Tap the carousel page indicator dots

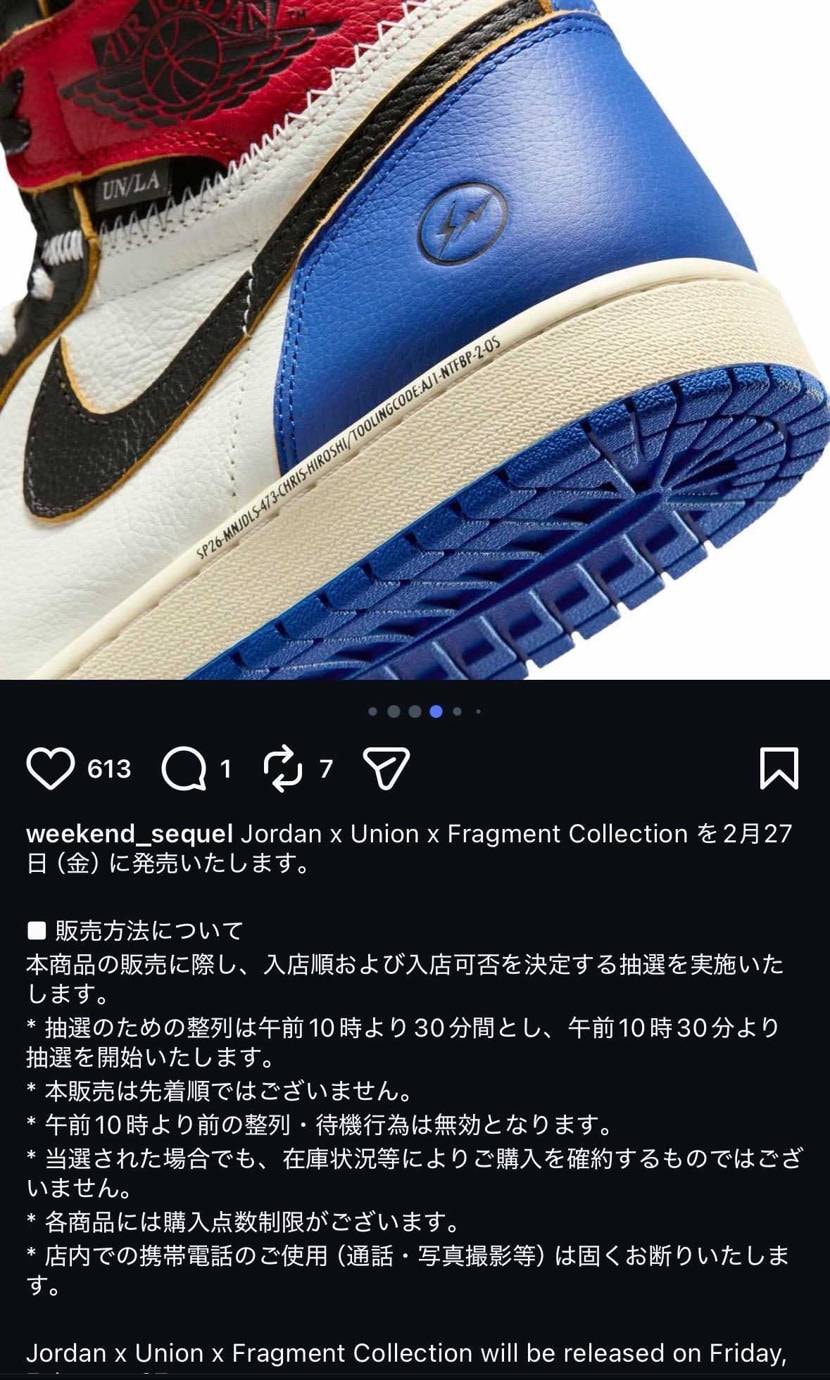point(425,712)
